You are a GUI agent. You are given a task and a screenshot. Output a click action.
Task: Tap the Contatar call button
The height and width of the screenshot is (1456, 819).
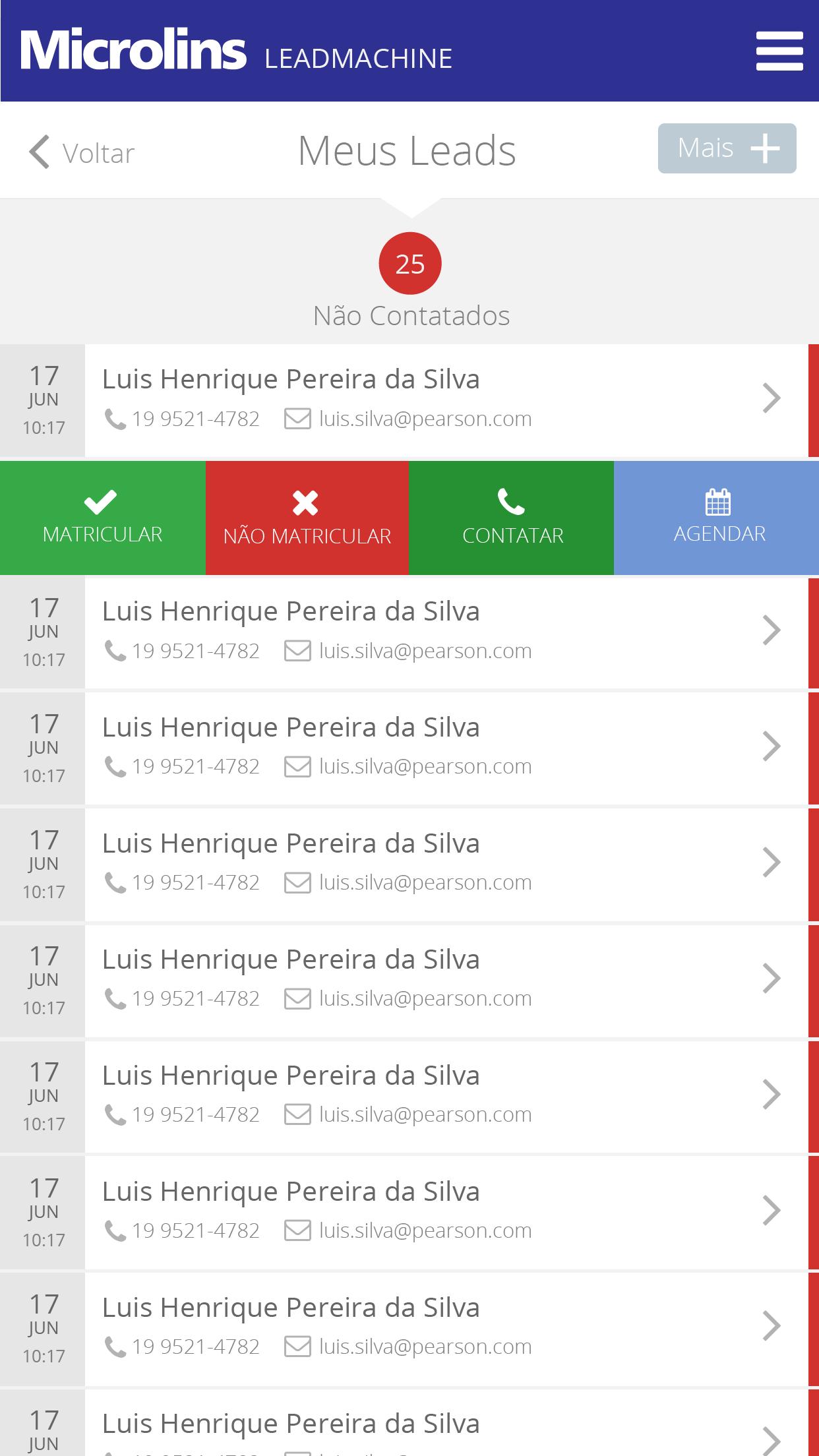tap(512, 518)
